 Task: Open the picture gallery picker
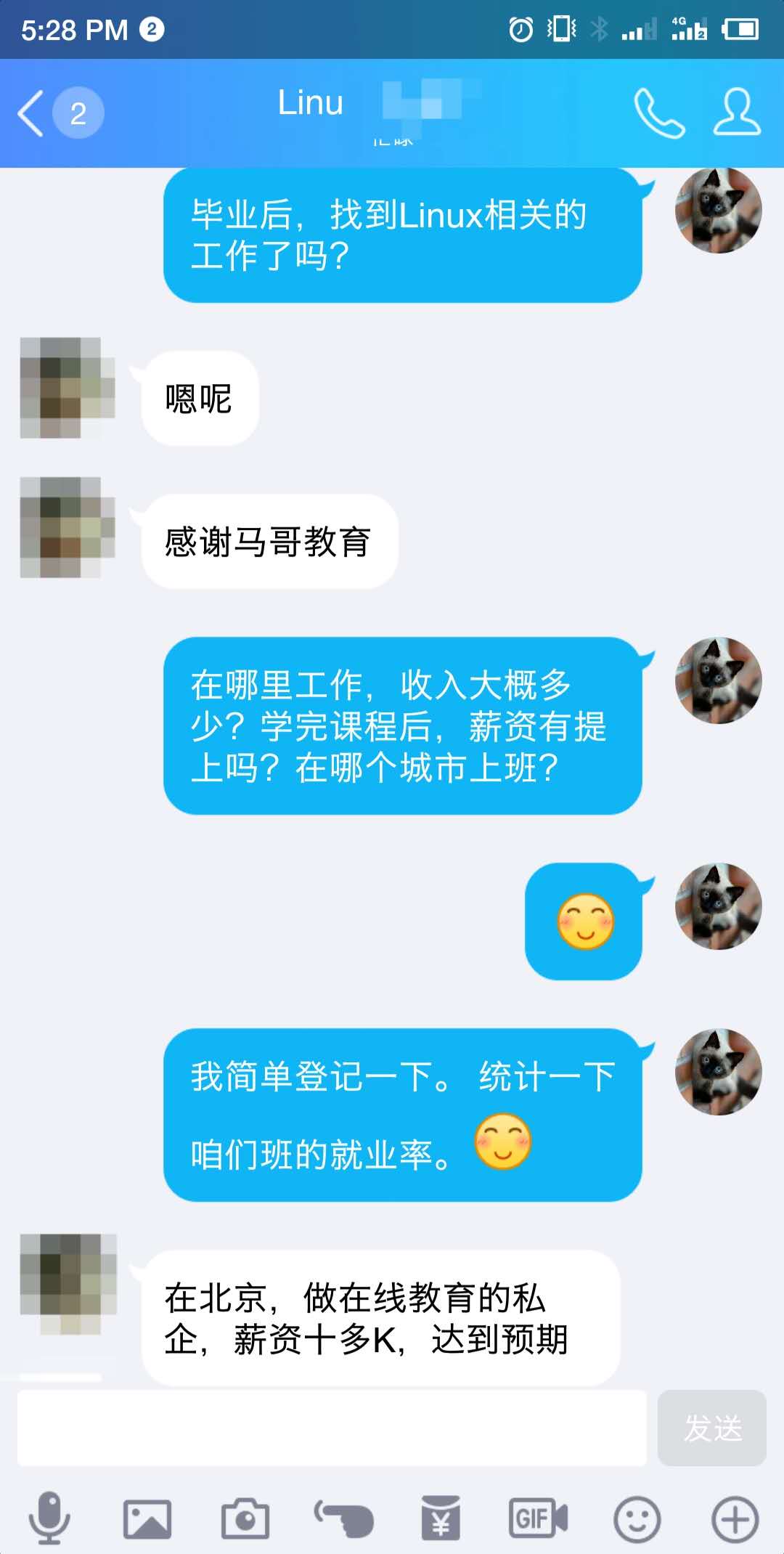(x=147, y=1519)
